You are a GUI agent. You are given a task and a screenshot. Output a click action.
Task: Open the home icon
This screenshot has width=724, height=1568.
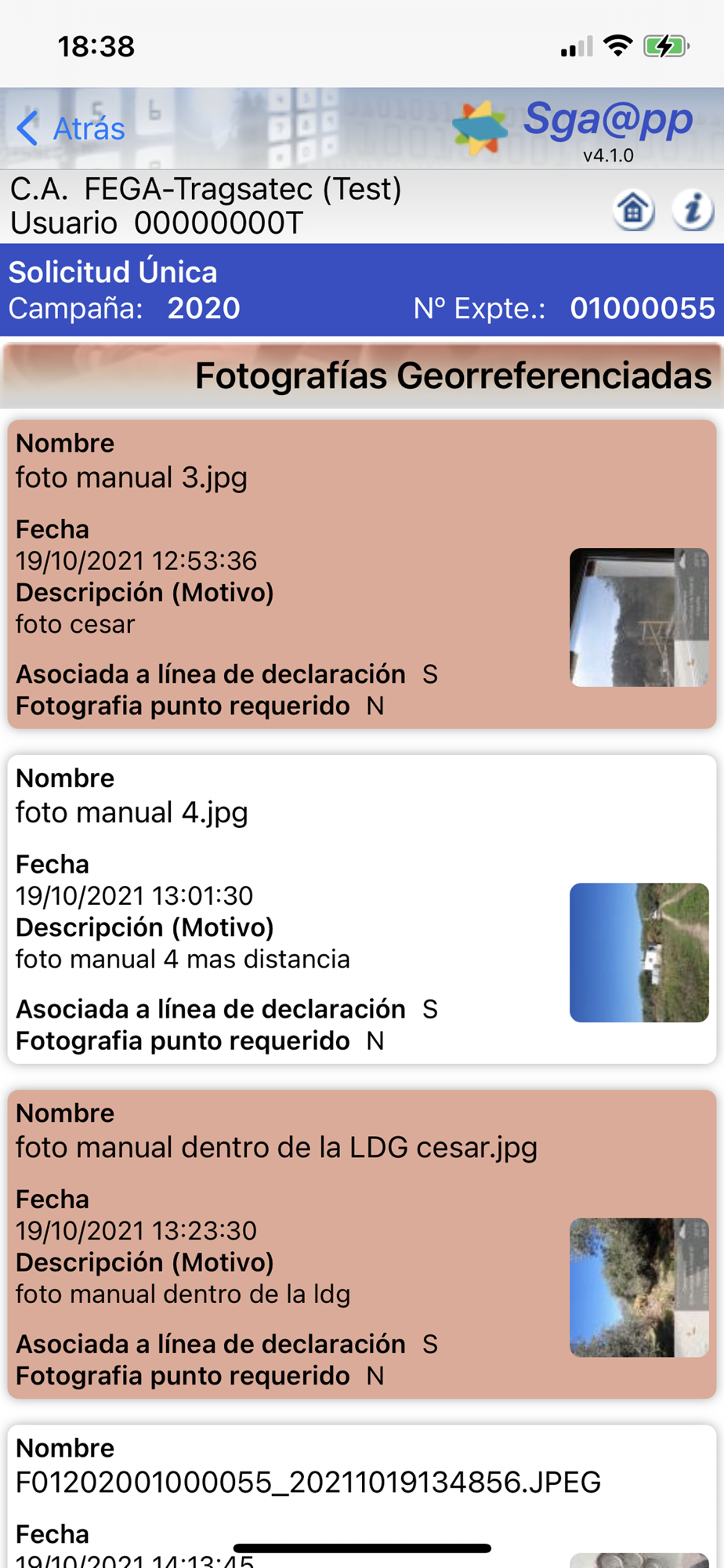click(633, 209)
